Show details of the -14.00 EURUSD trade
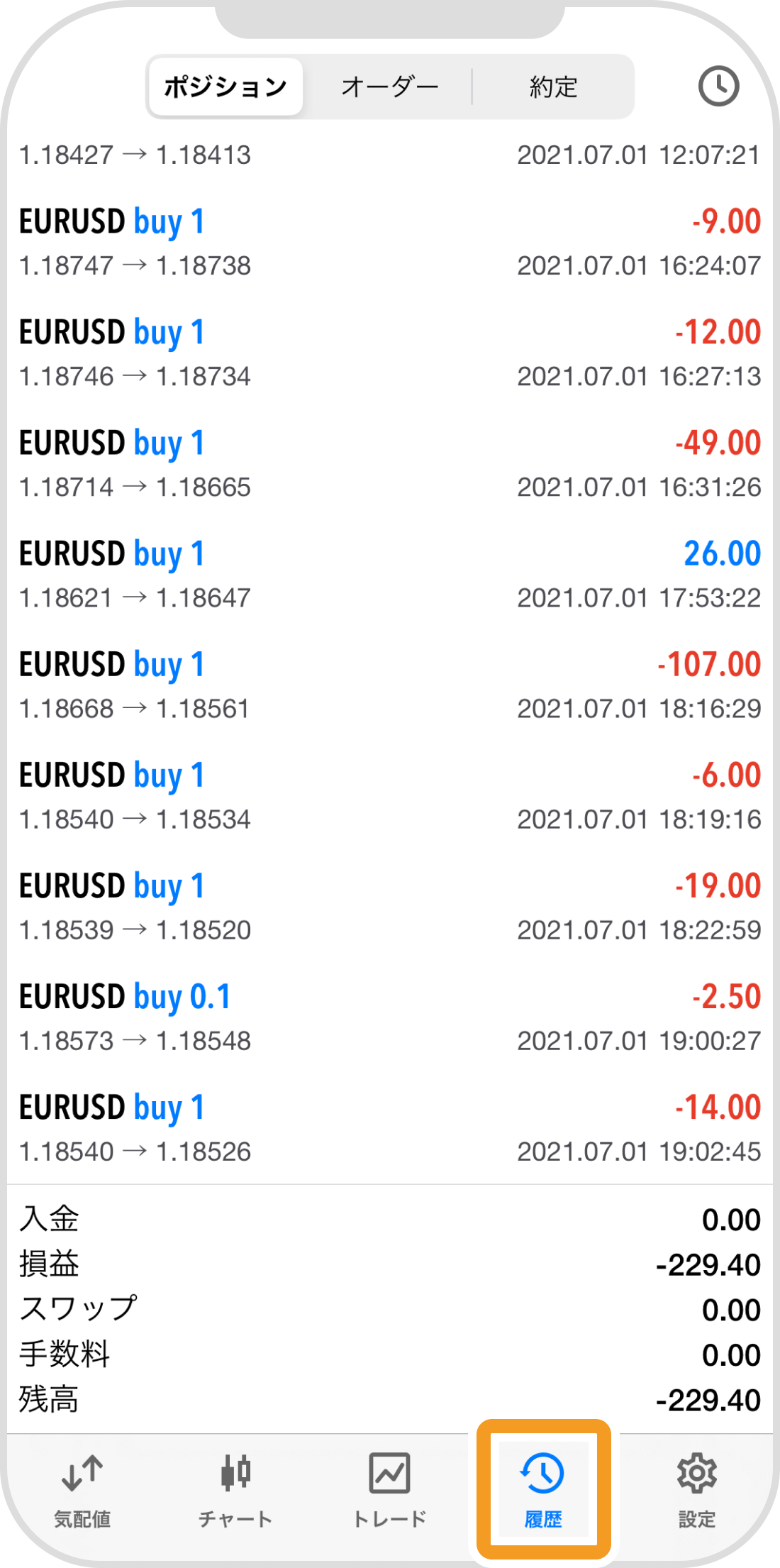Viewport: 780px width, 1568px height. pos(389,1128)
